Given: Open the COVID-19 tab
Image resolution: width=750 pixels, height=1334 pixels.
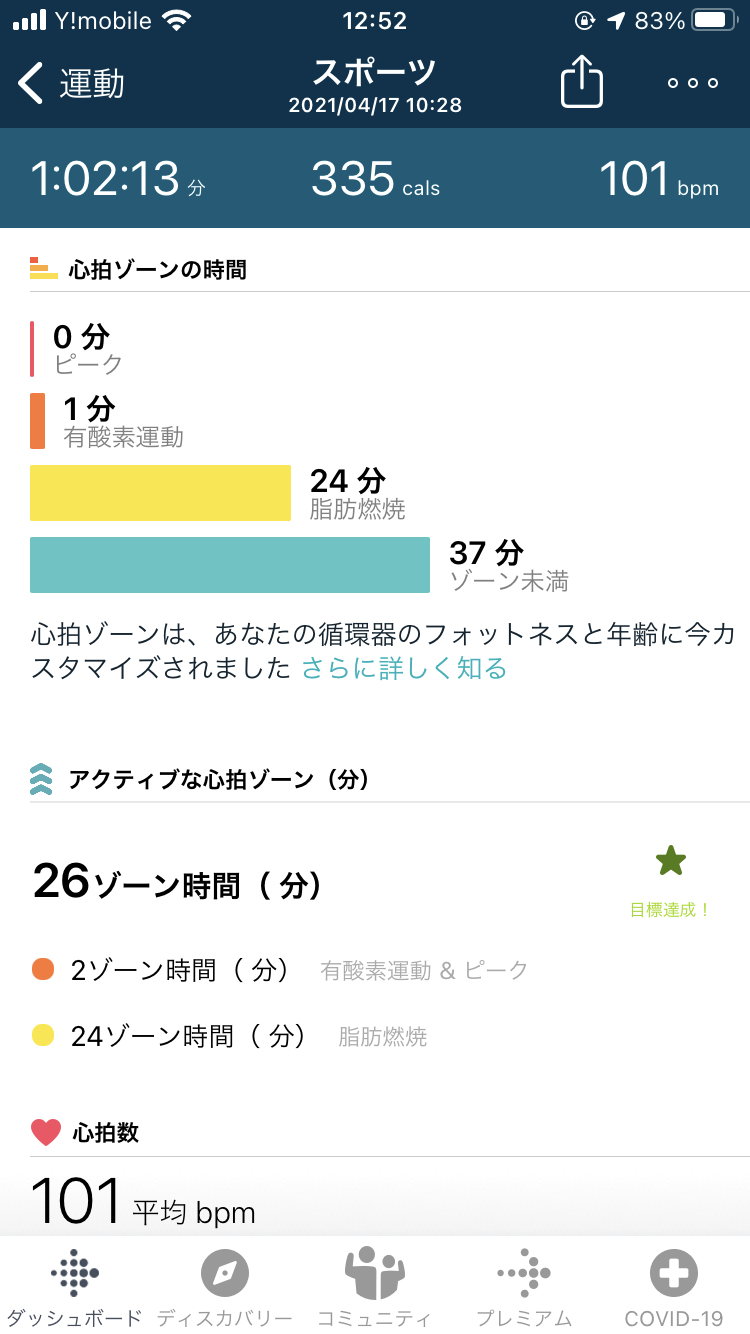Looking at the screenshot, I should [674, 1289].
